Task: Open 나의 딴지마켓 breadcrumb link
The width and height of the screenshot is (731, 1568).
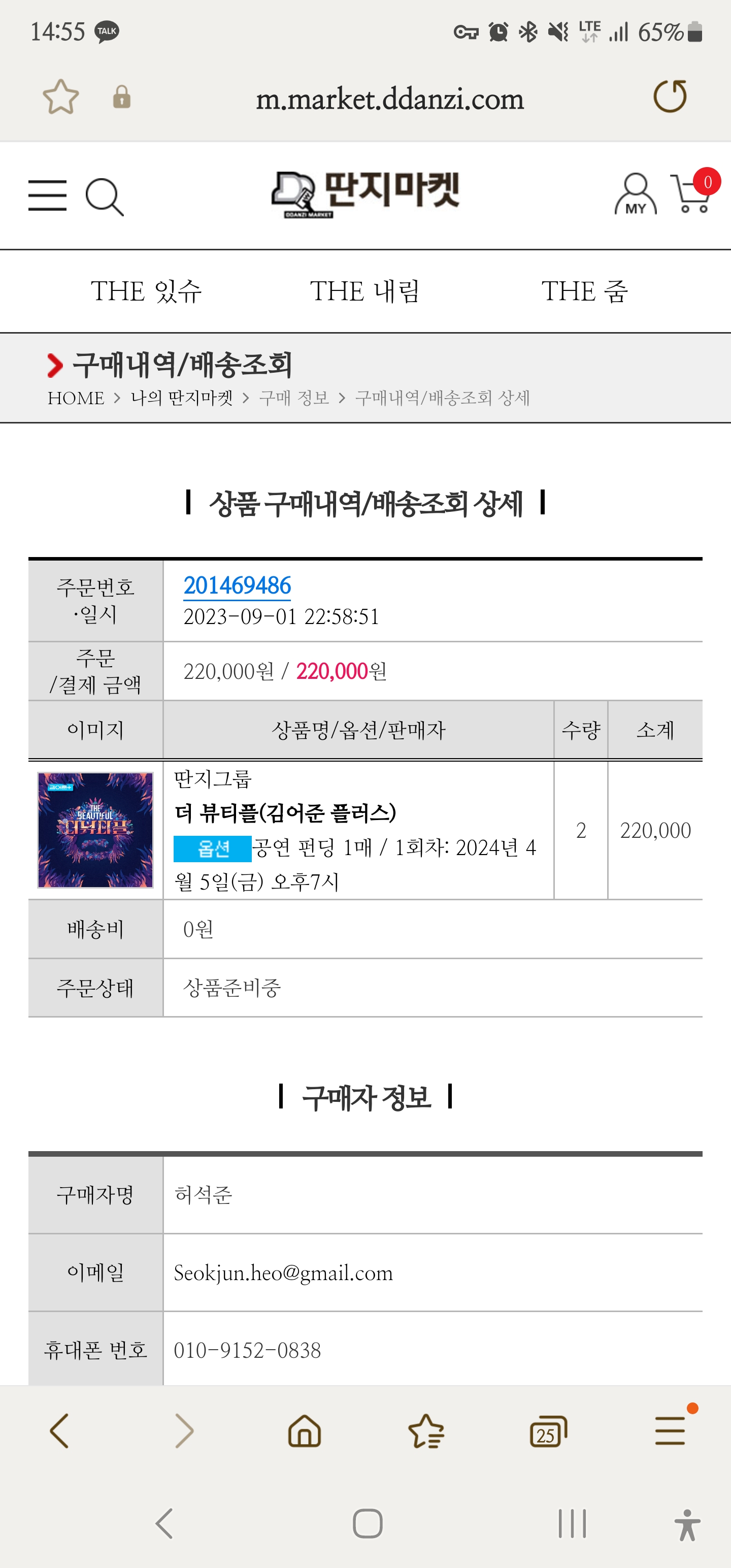Action: coord(182,398)
